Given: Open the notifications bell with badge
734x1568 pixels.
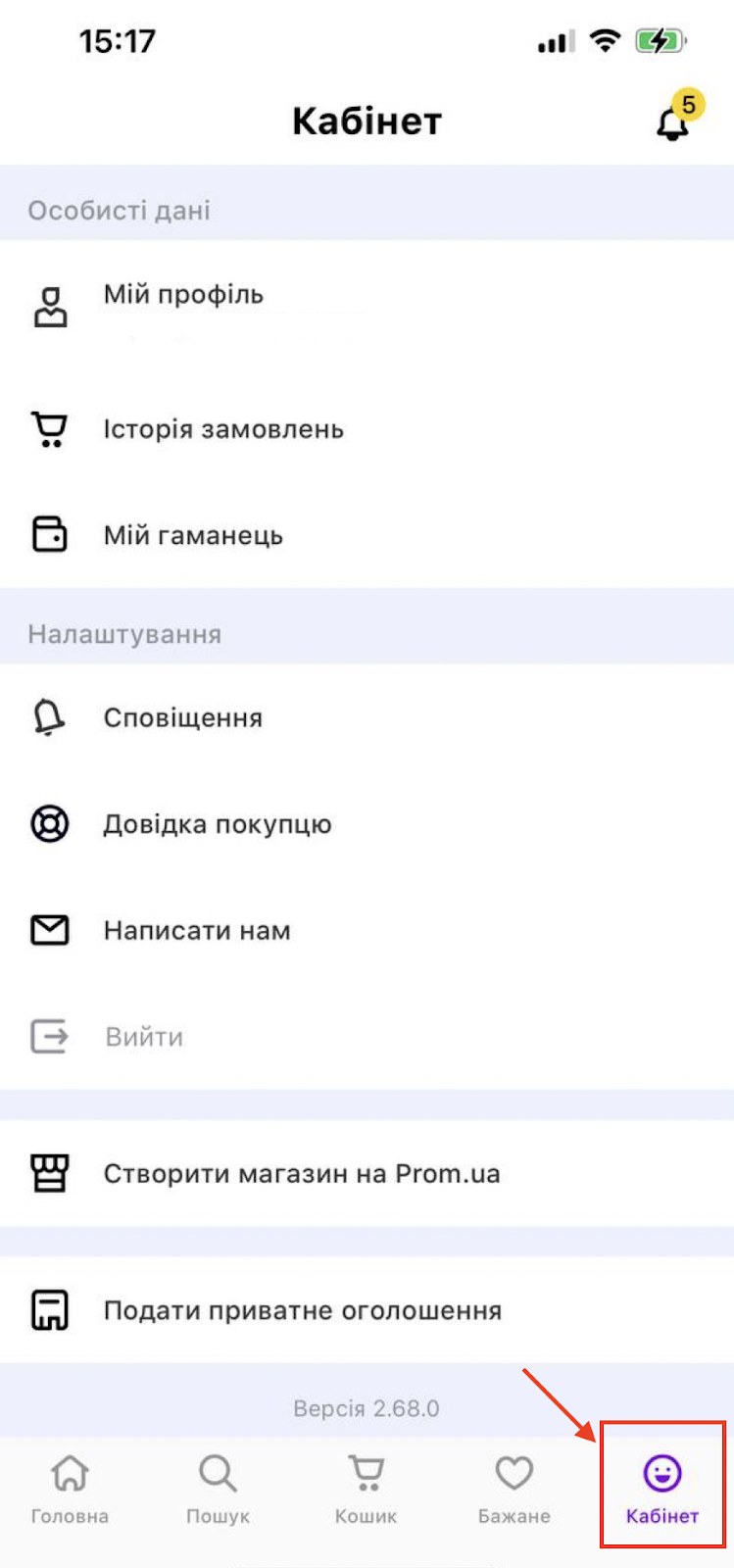Looking at the screenshot, I should coord(673,122).
